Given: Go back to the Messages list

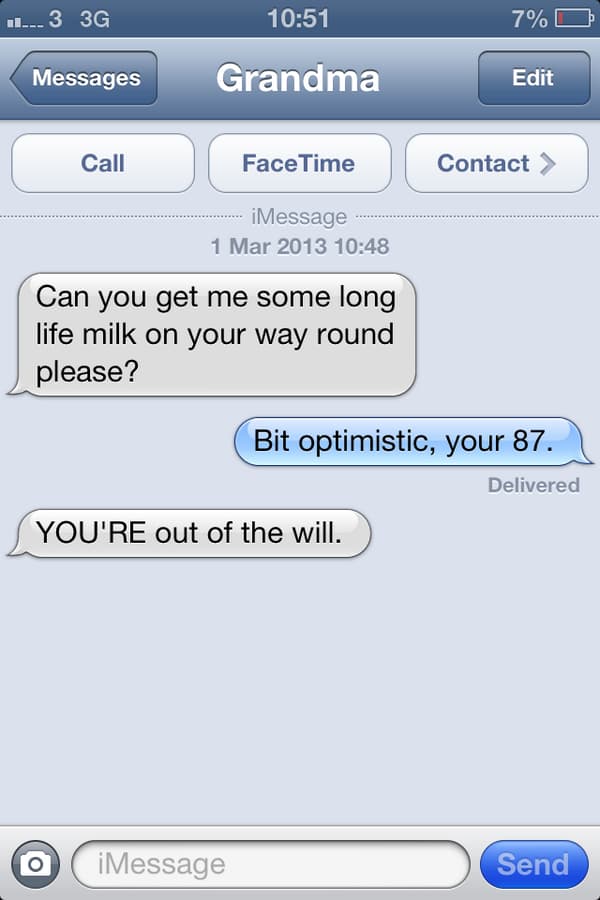Looking at the screenshot, I should (85, 78).
